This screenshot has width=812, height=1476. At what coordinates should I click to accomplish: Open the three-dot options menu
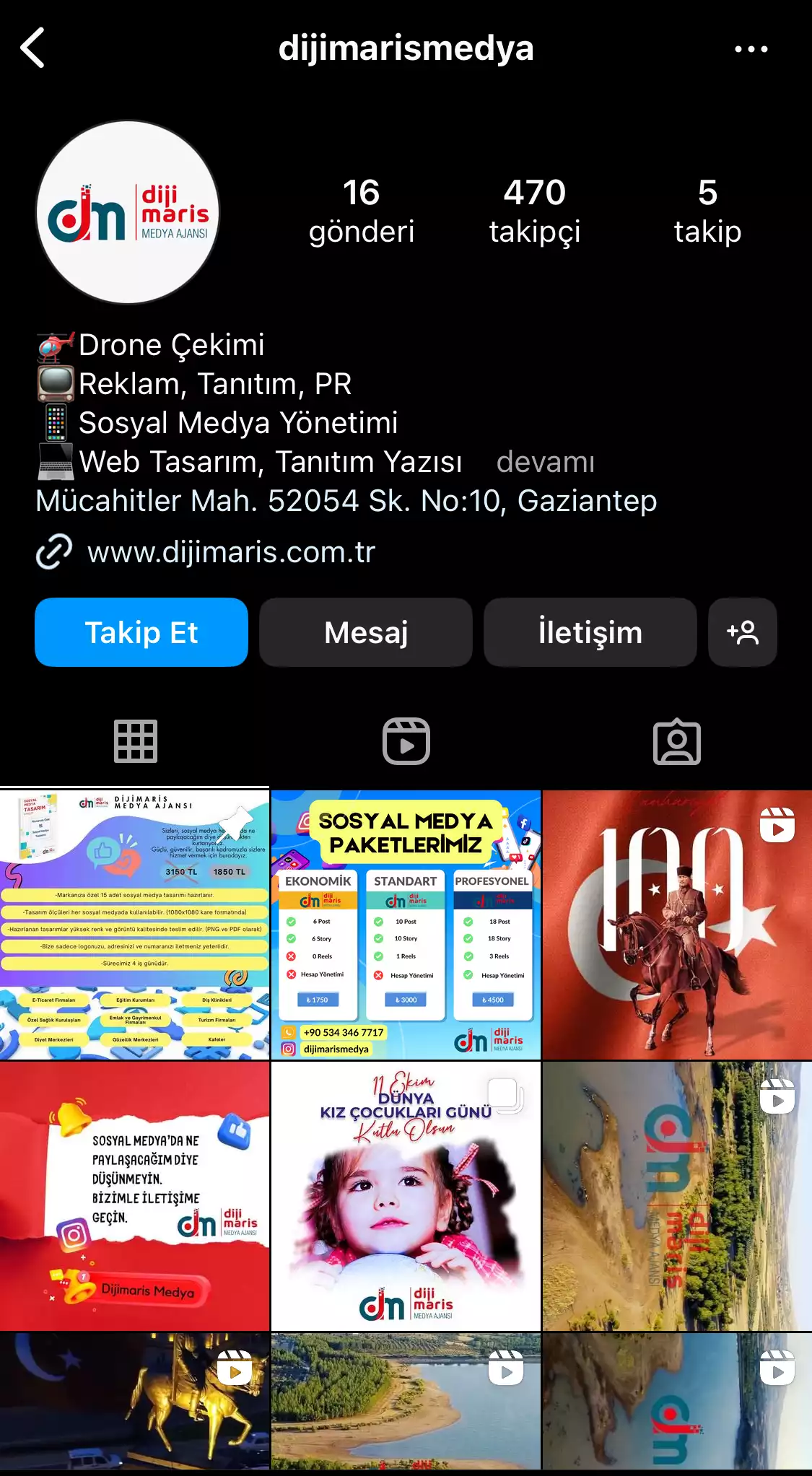tap(751, 49)
